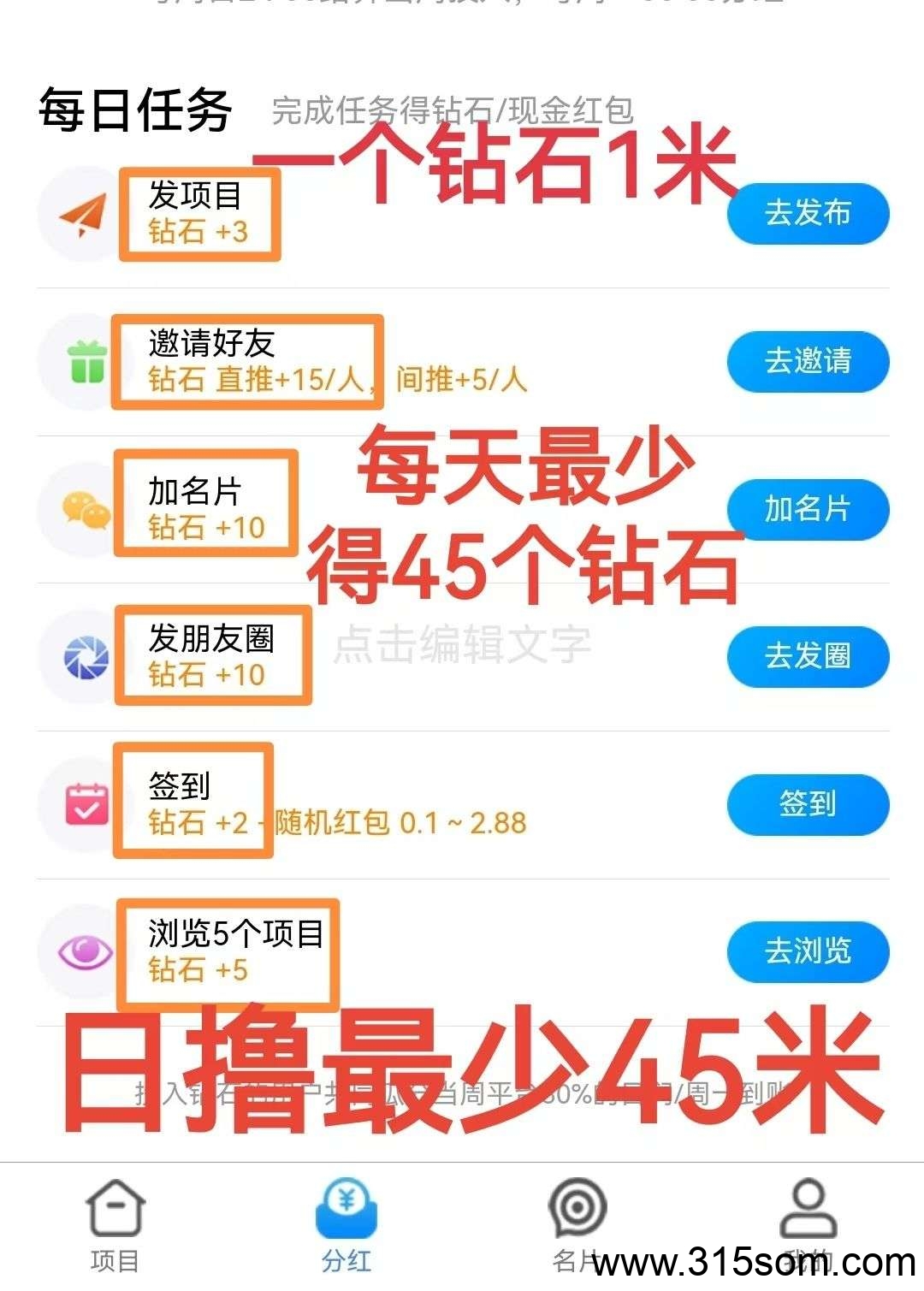Tap 去发圈 for the 发朋友圈 task
This screenshot has width=924, height=1291.
[x=808, y=656]
